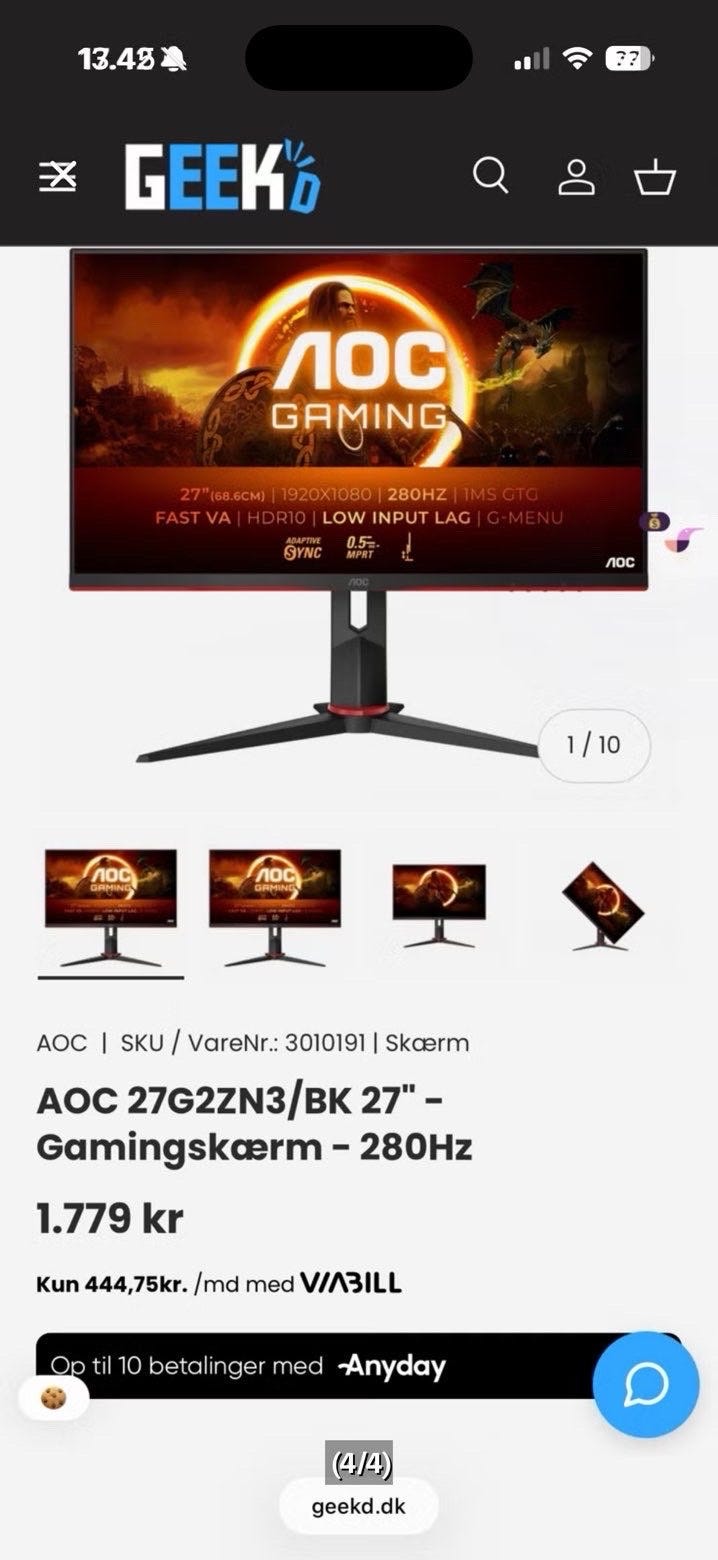Viewport: 718px width, 1560px height.
Task: Select the first product thumbnail
Action: [111, 908]
